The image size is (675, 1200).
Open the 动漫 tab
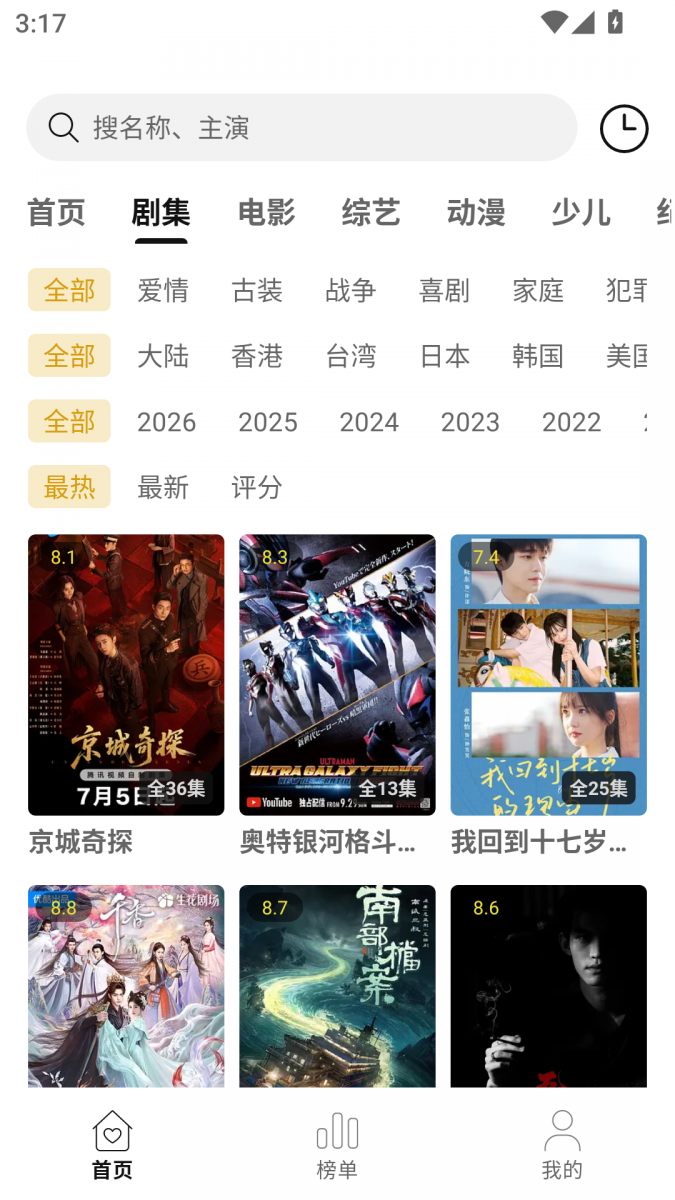[x=476, y=212]
